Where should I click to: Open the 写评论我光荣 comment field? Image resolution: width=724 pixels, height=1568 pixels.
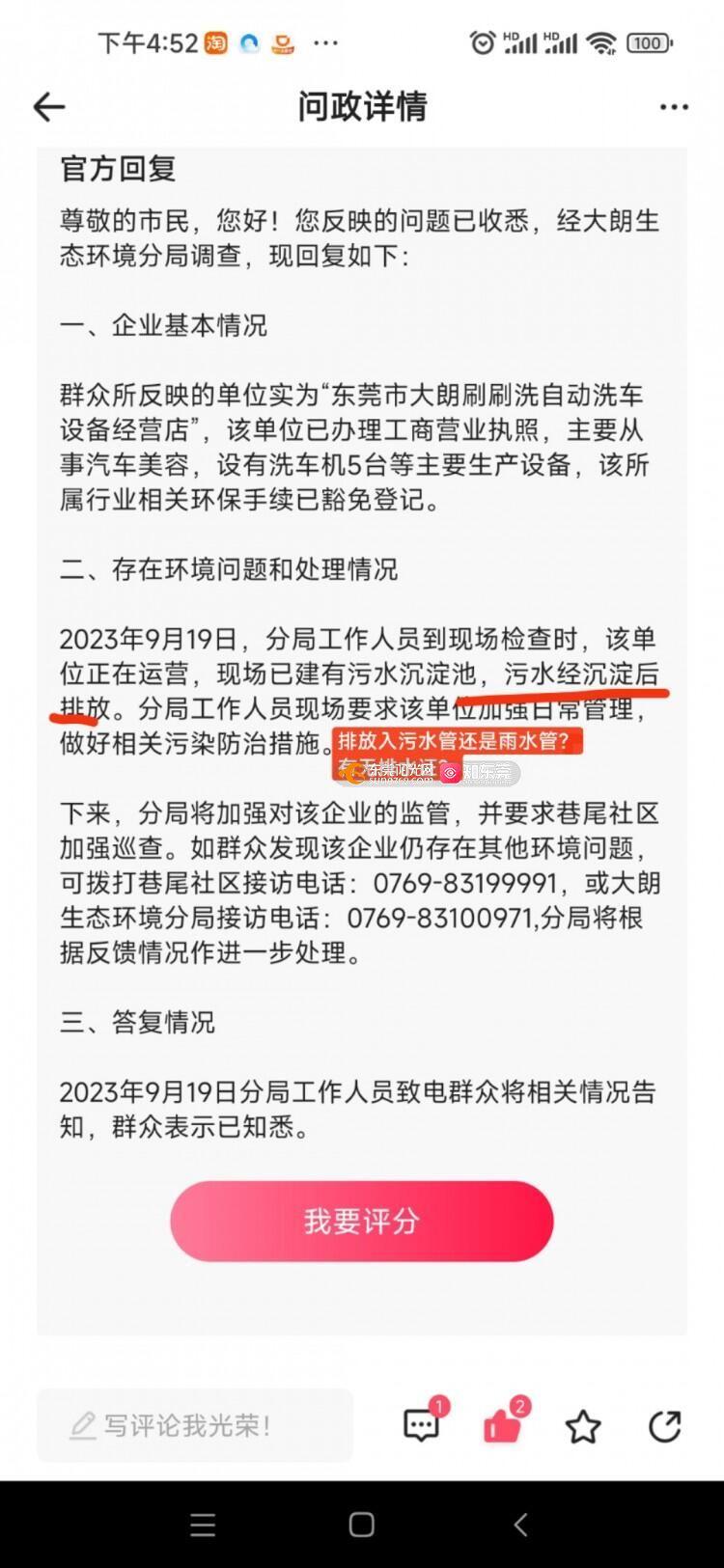(194, 1425)
